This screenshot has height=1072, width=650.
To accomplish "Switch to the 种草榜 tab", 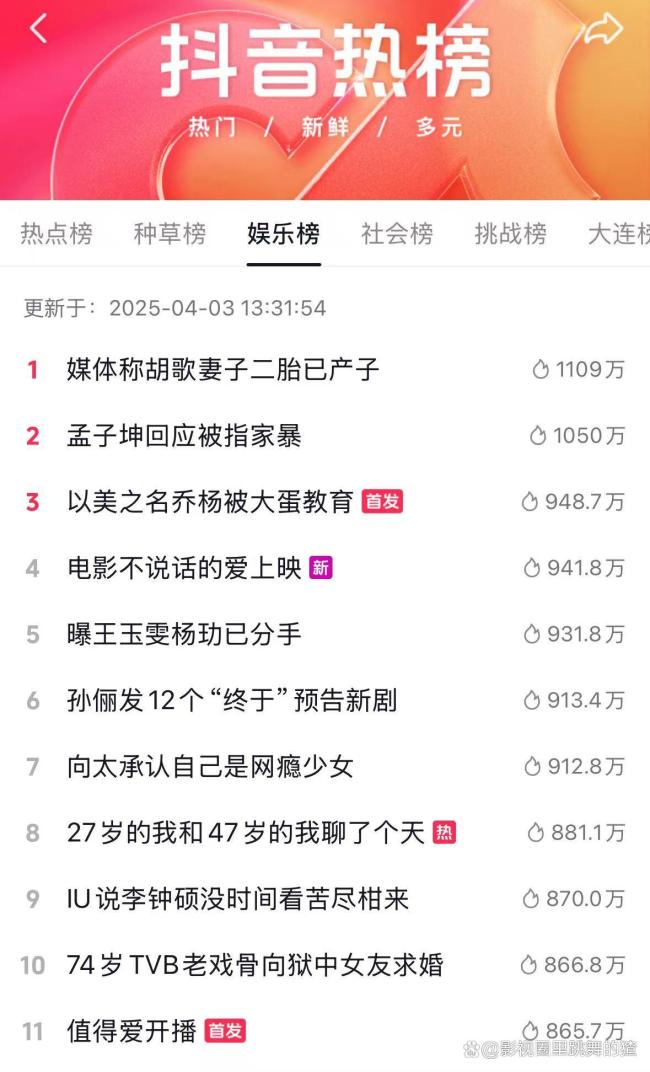I will pos(170,234).
